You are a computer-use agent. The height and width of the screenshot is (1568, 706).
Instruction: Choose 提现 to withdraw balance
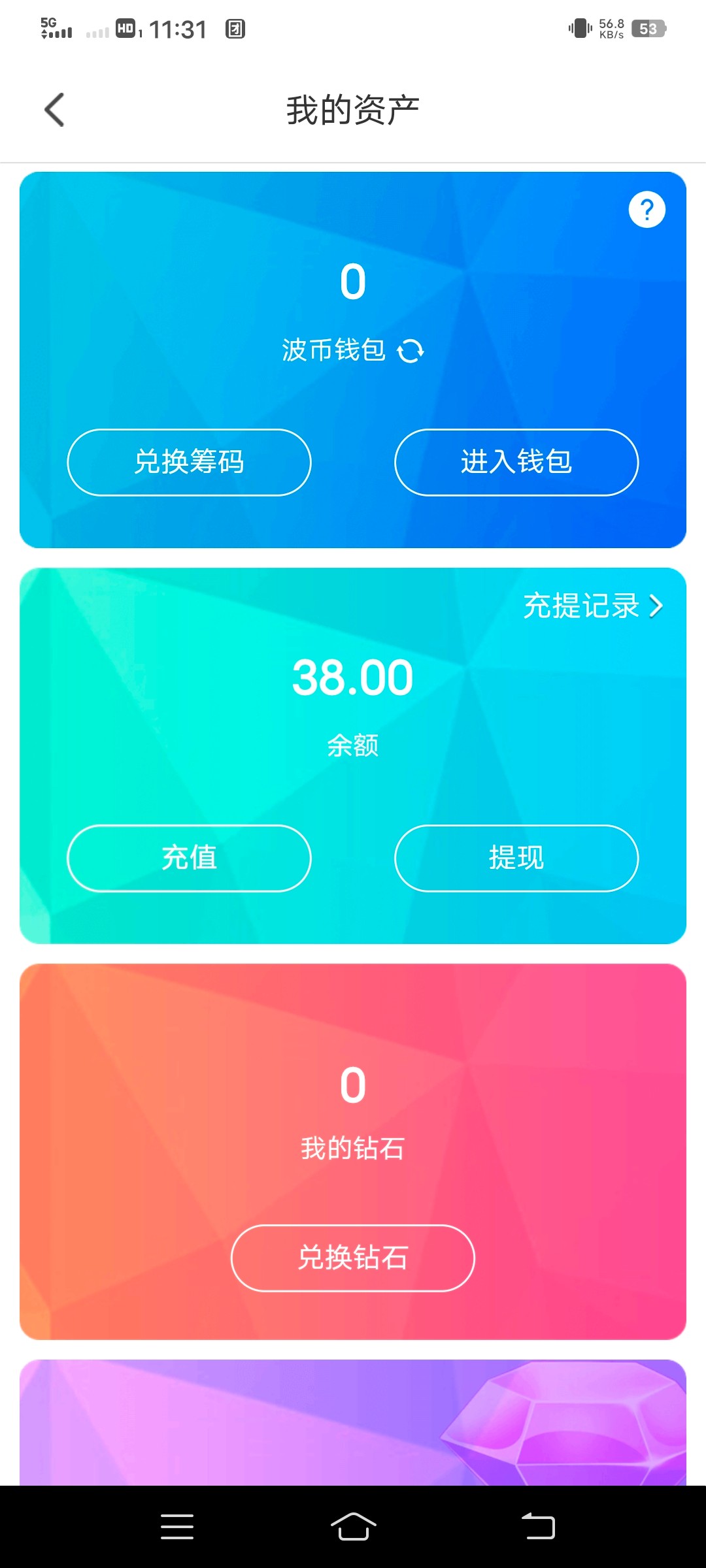coord(516,858)
